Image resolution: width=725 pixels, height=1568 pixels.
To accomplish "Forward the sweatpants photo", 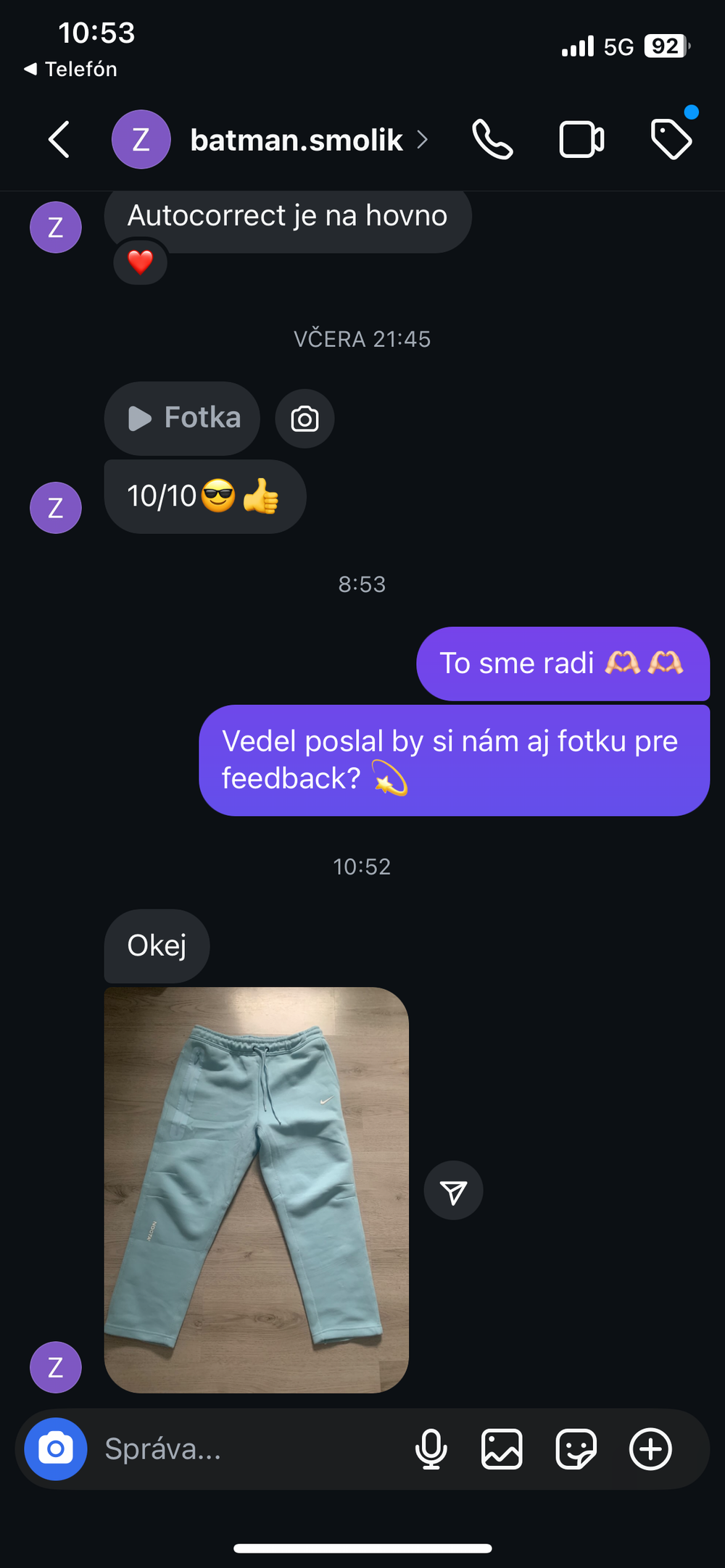I will 453,1190.
